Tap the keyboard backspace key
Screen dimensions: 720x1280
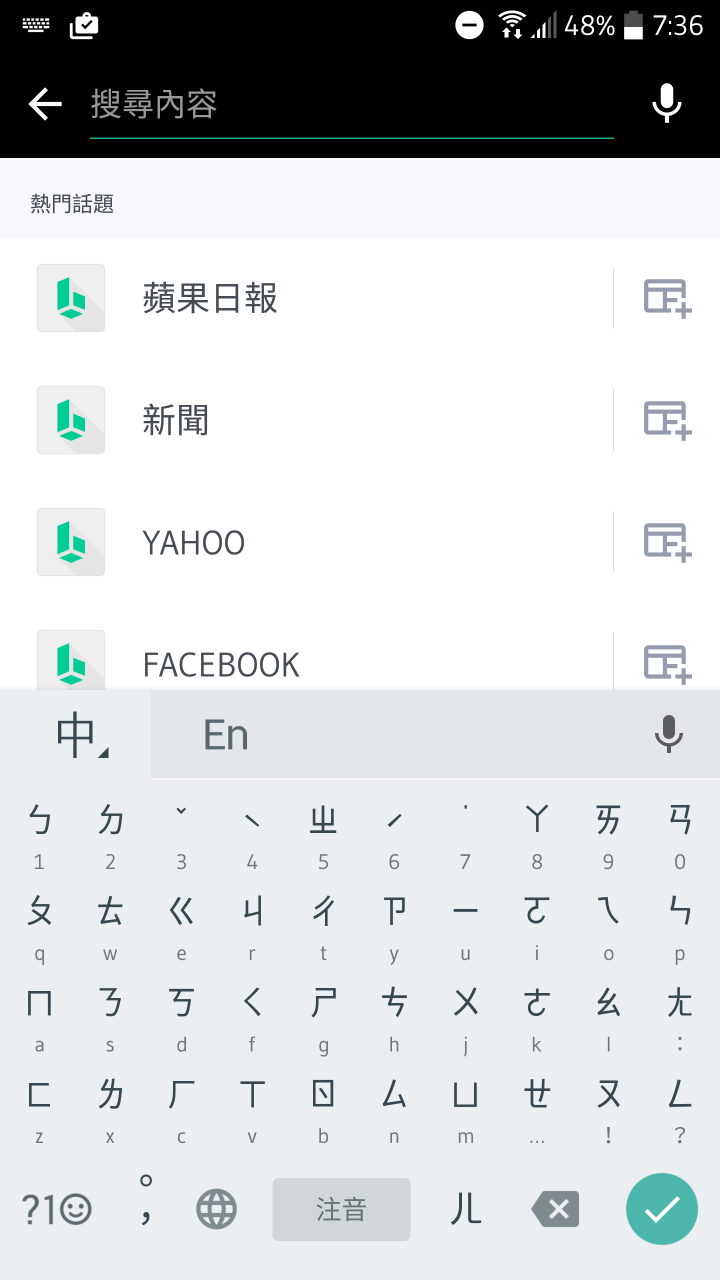pos(555,1210)
